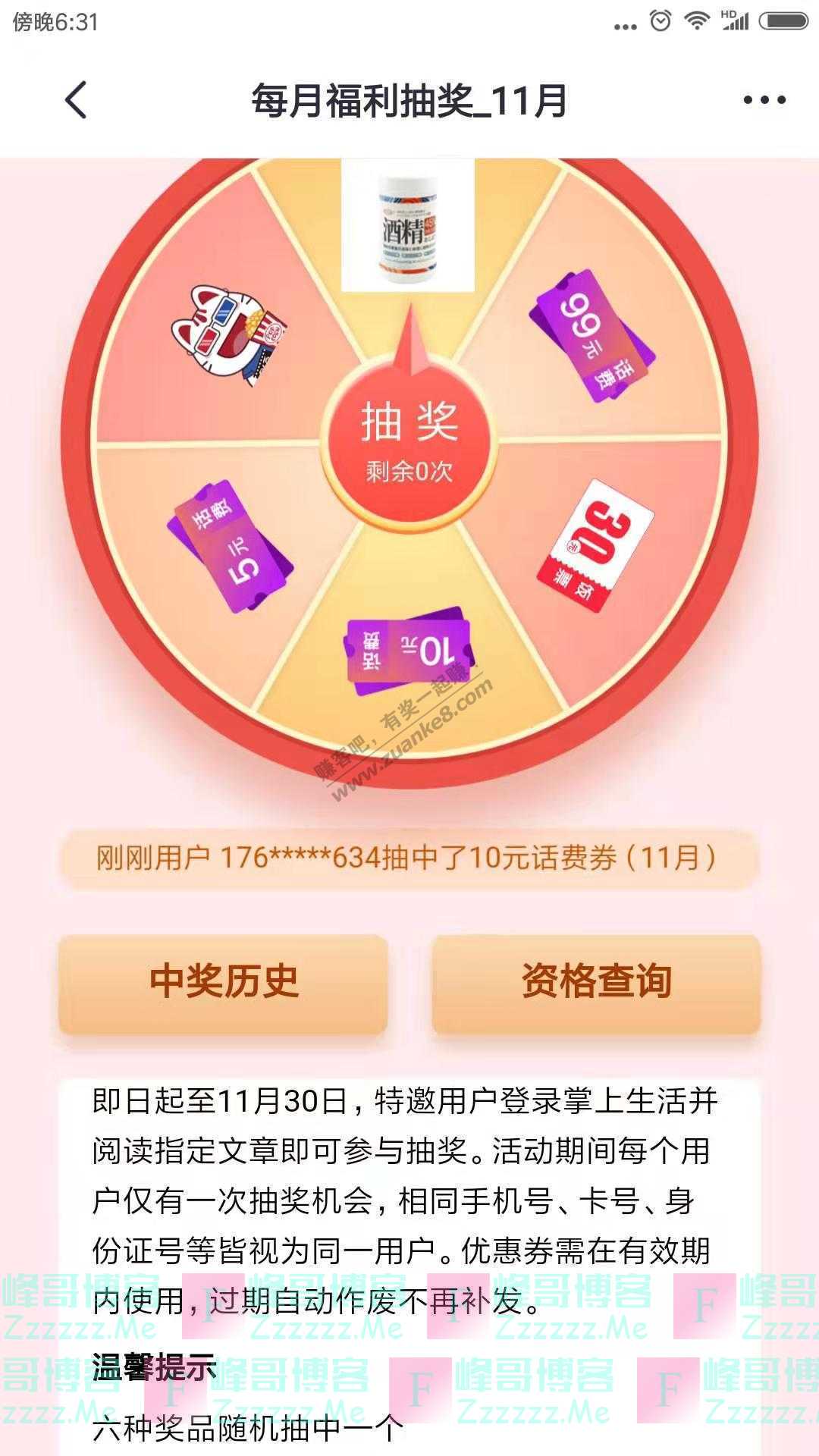This screenshot has width=819, height=1456.
Task: Tap the back arrow to leave the lottery page
Action: pos(76,99)
